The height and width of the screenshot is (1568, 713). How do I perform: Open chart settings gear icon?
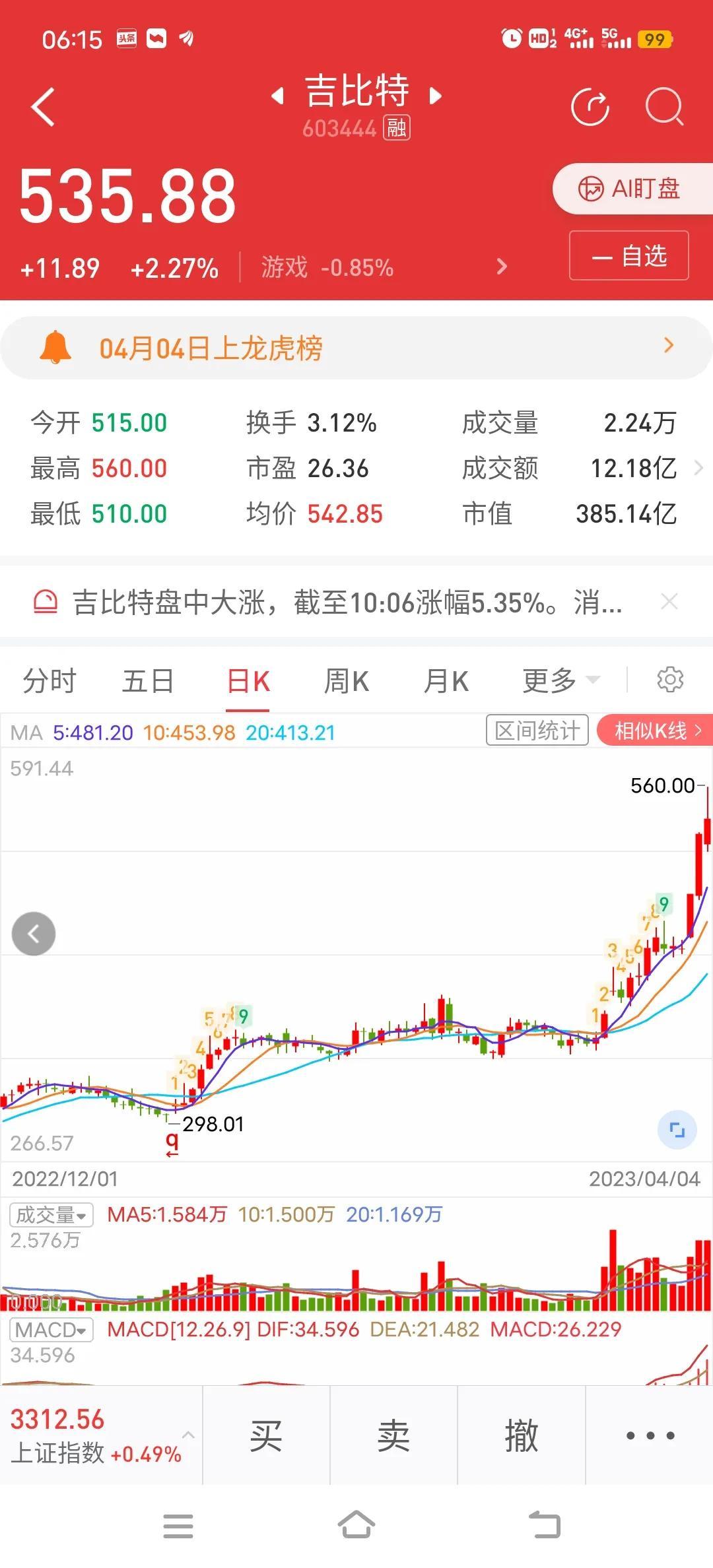670,680
